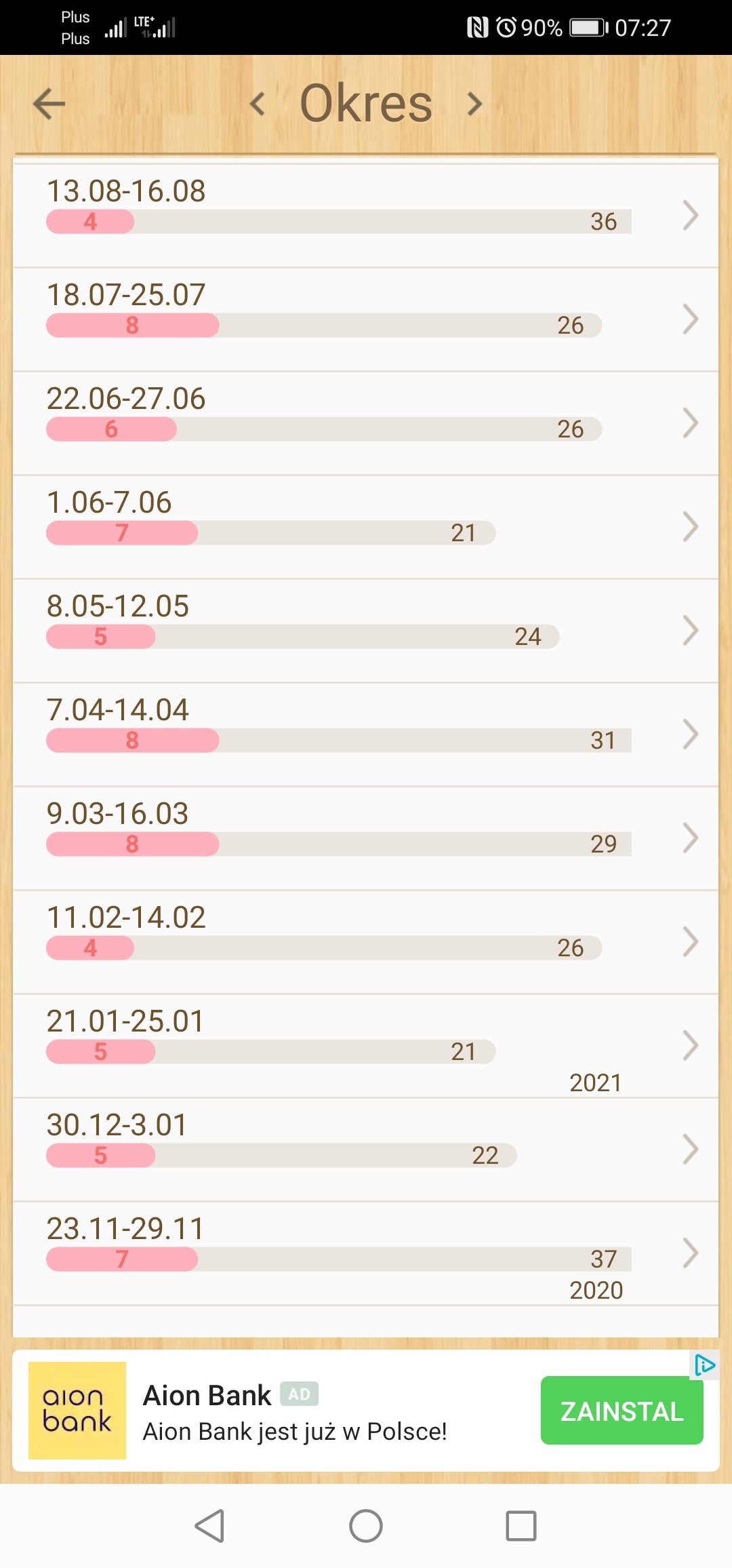Select the 9.03-16.03 period row
This screenshot has height=1568, width=732.
366,838
